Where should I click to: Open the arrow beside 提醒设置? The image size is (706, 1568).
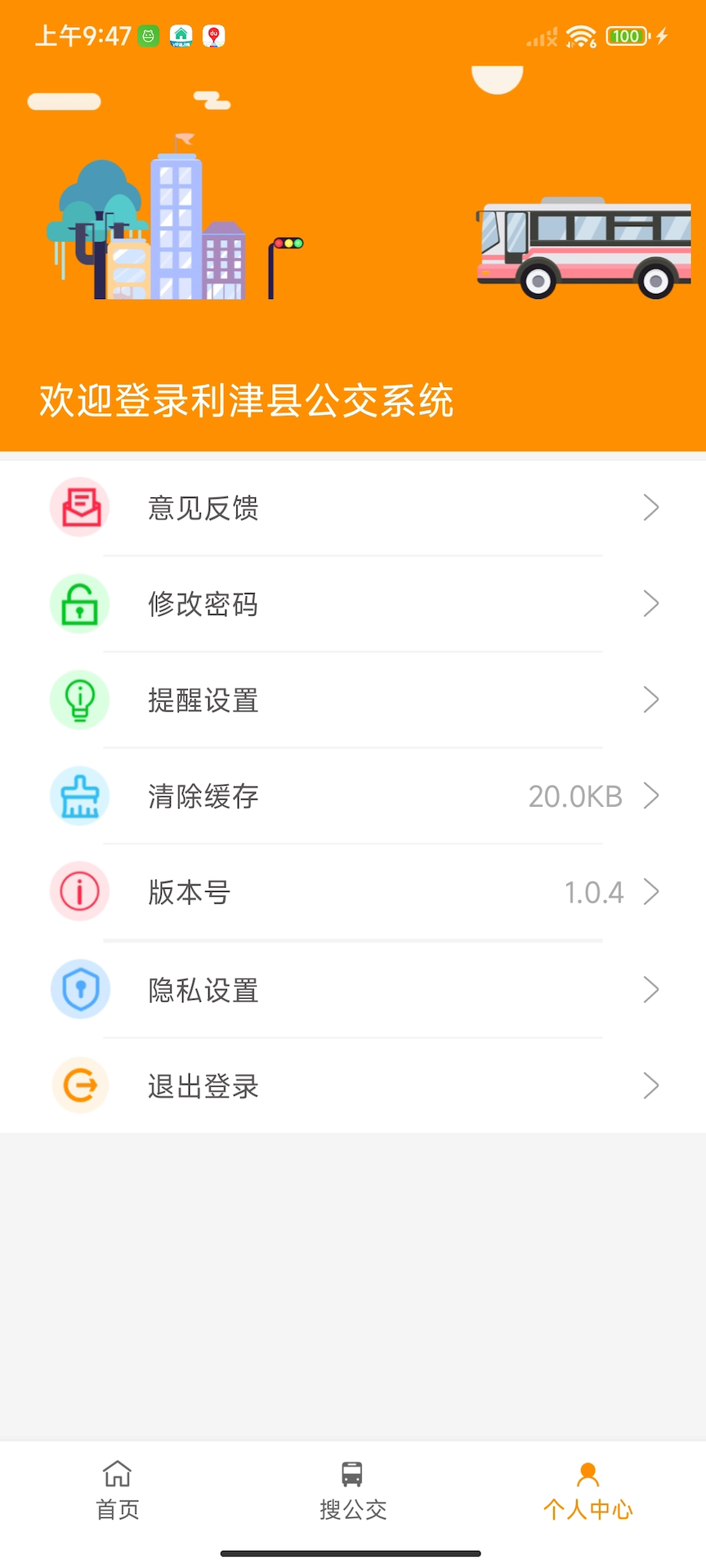tap(650, 700)
